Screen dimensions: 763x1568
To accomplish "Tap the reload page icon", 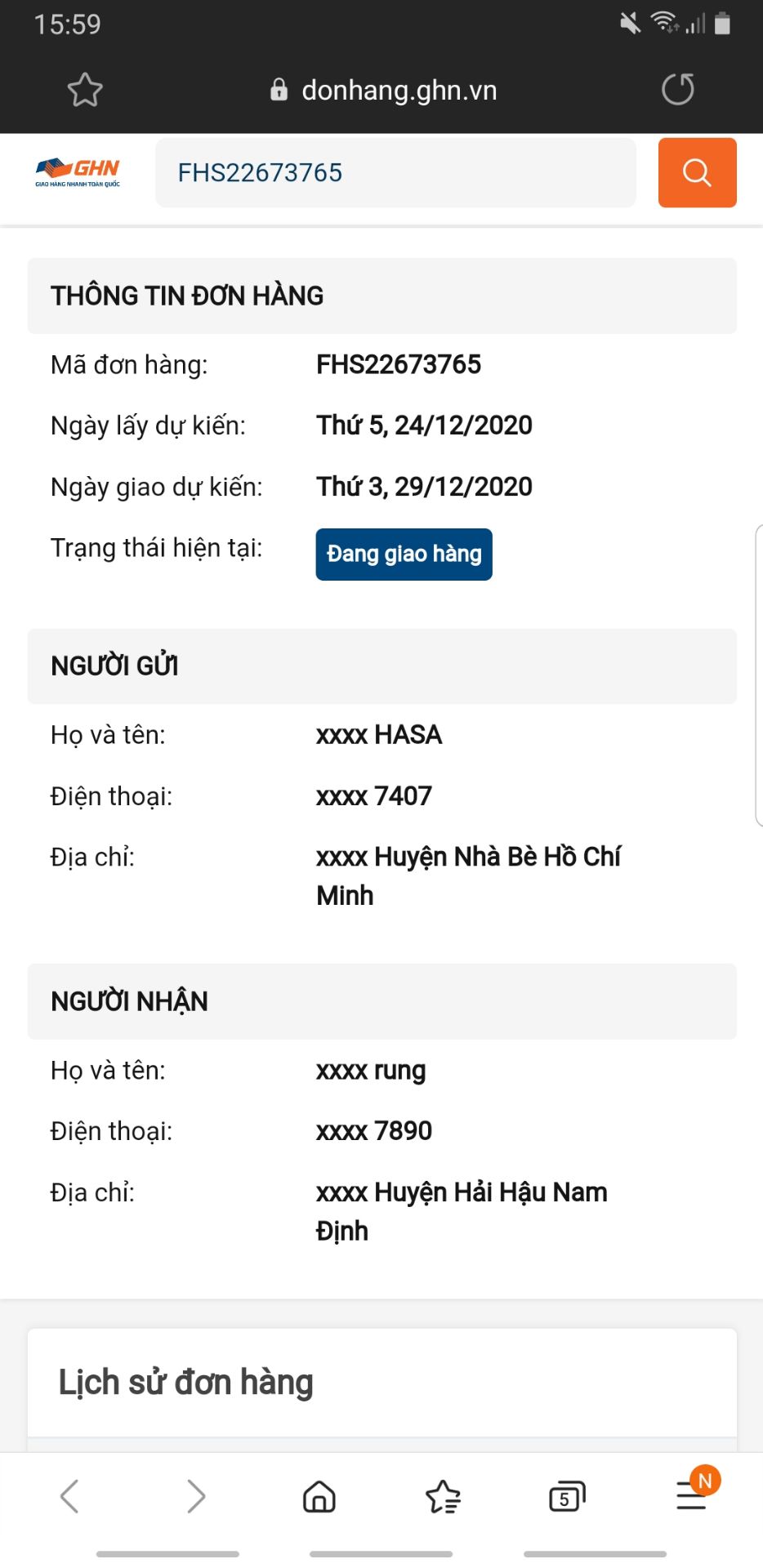I will (x=677, y=88).
